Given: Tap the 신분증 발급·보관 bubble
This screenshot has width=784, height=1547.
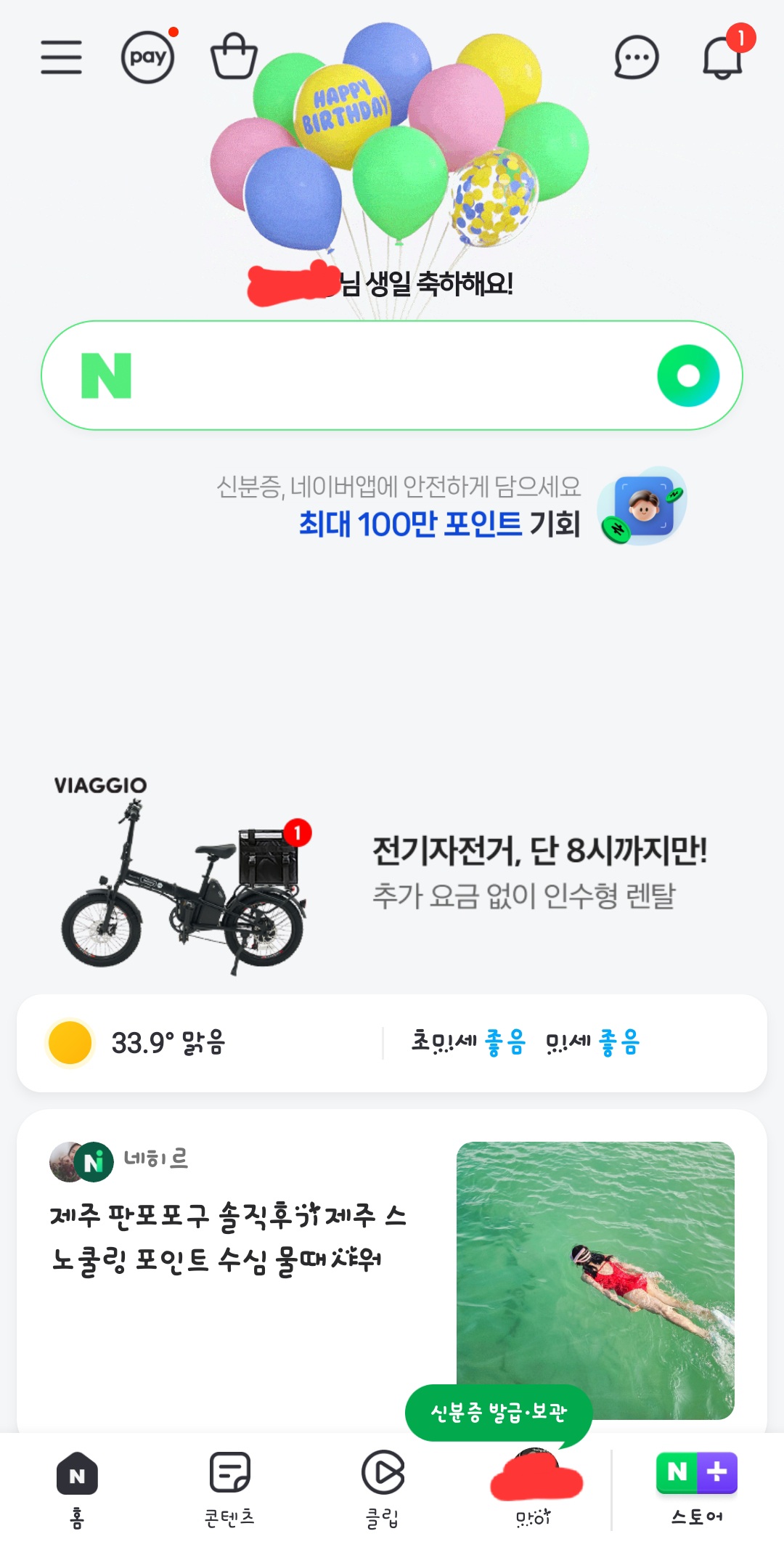Looking at the screenshot, I should click(499, 1412).
